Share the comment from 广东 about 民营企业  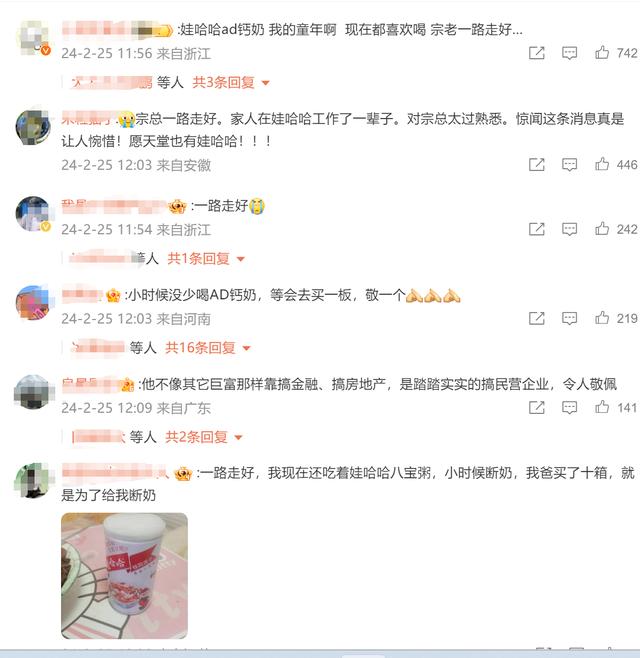[537, 407]
